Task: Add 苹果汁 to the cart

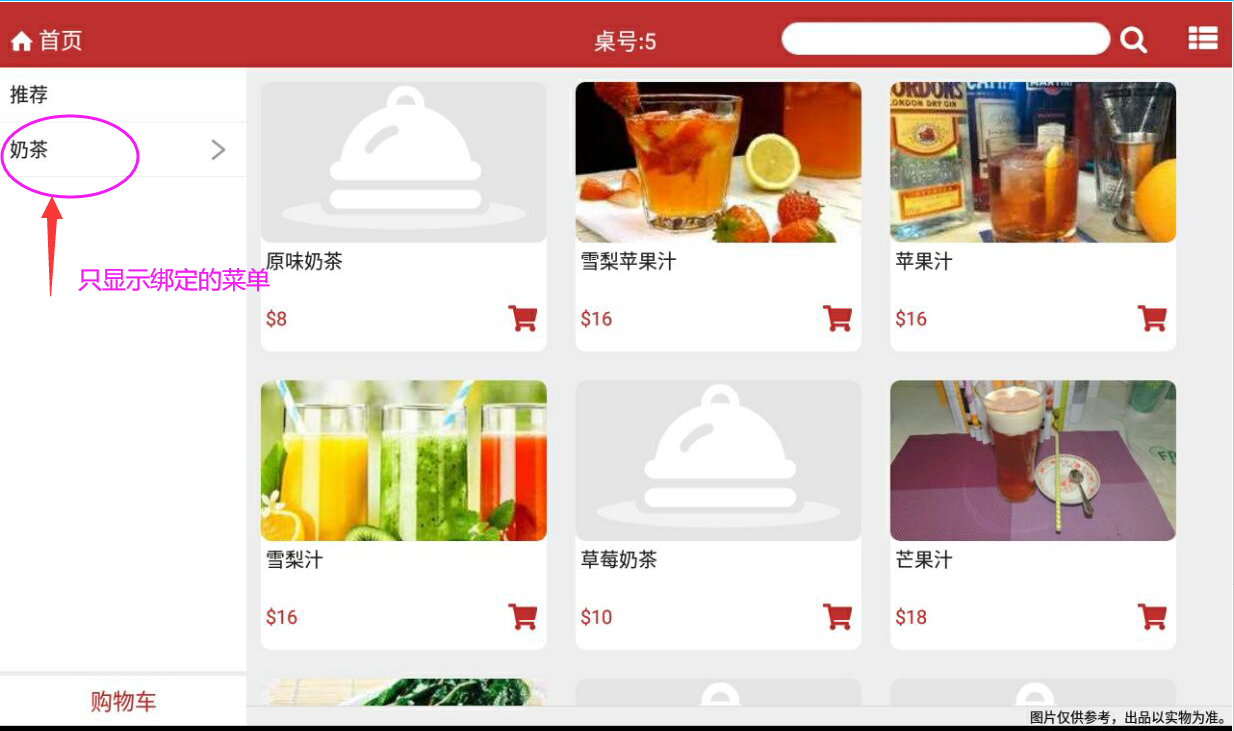Action: pyautogui.click(x=1152, y=318)
